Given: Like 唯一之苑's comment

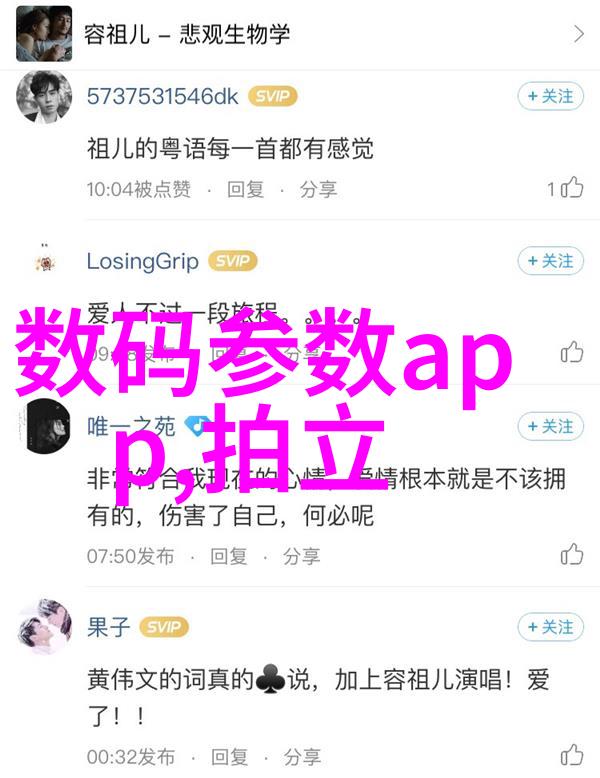Looking at the screenshot, I should click(571, 555).
